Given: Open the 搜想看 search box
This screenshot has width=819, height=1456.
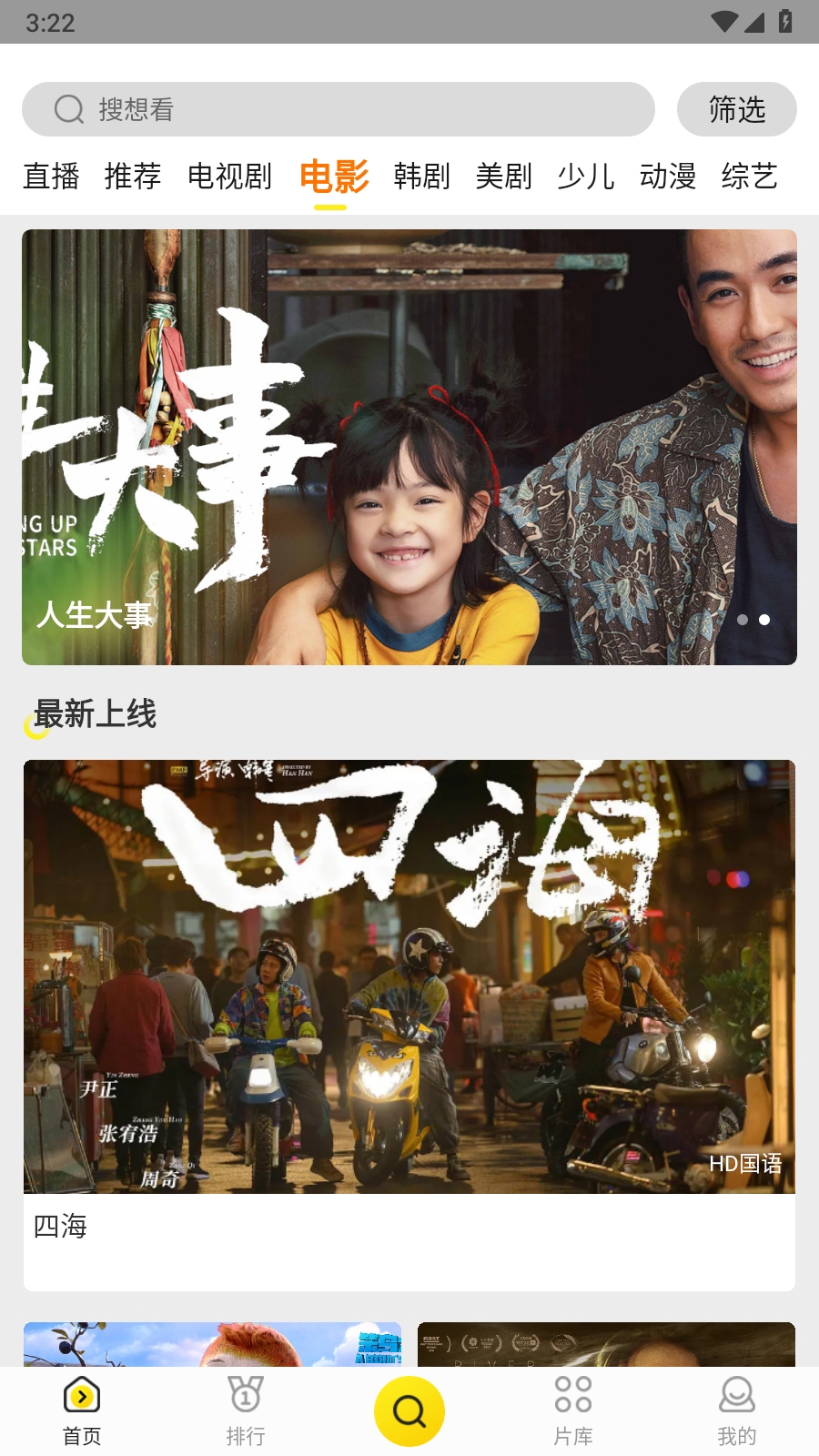Looking at the screenshot, I should (337, 109).
